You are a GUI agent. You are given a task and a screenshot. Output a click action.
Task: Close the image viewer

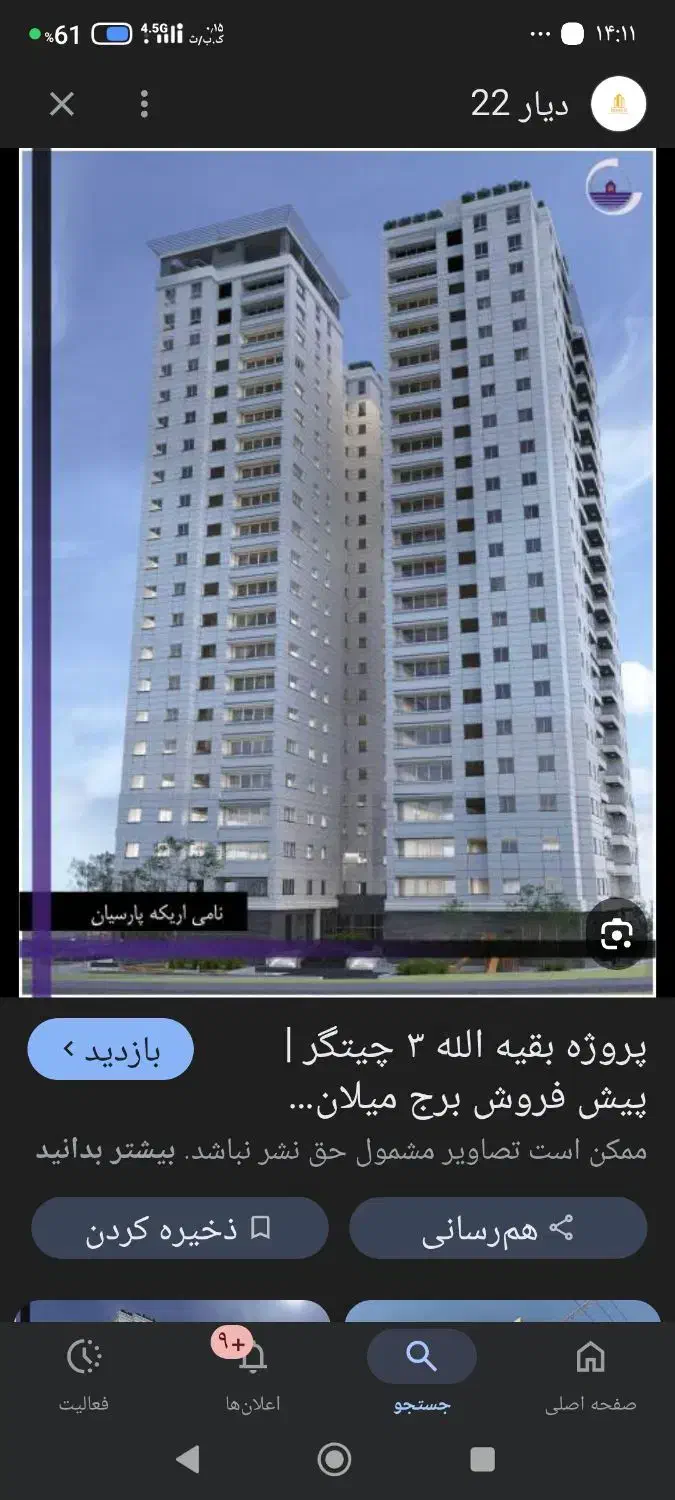pos(62,104)
